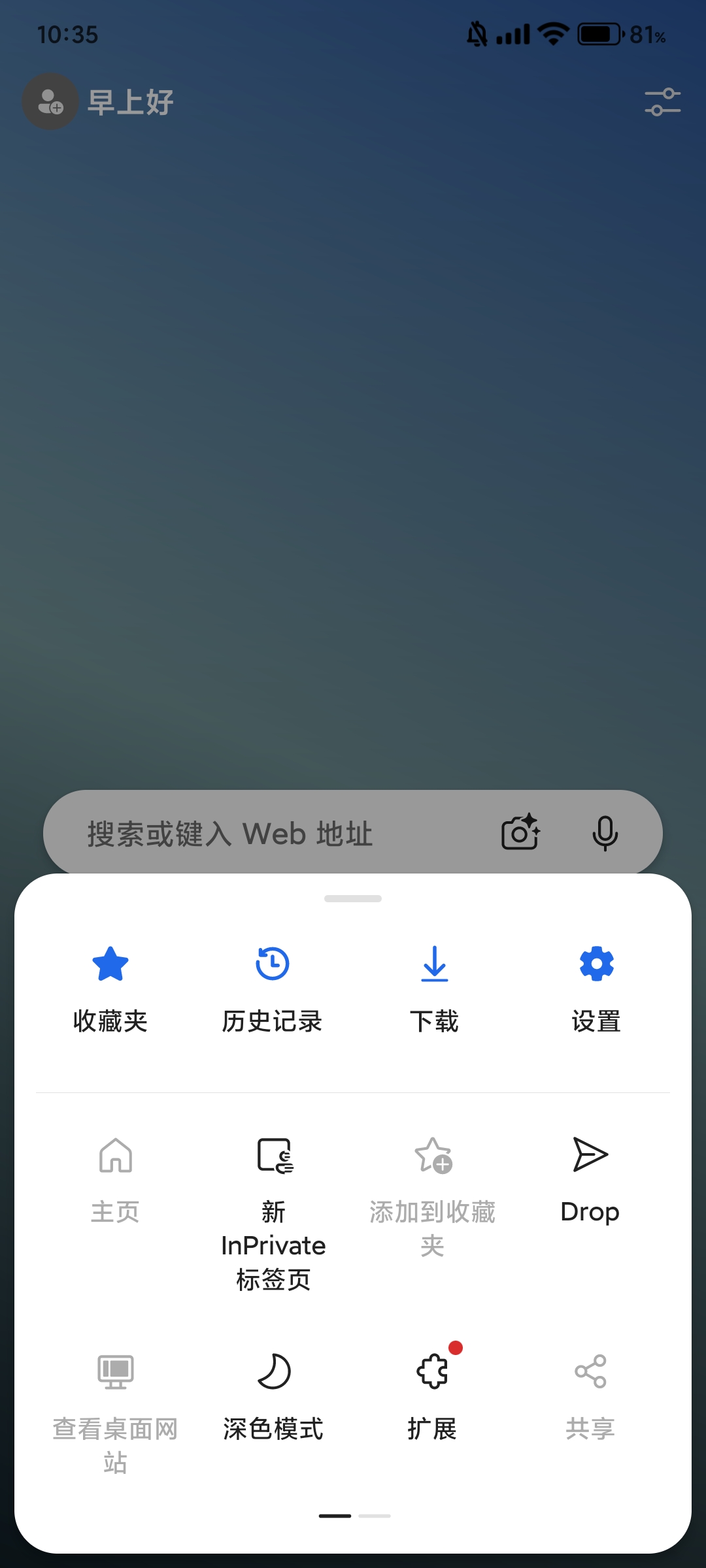
Task: Open page customization sliders icon
Action: click(x=662, y=102)
